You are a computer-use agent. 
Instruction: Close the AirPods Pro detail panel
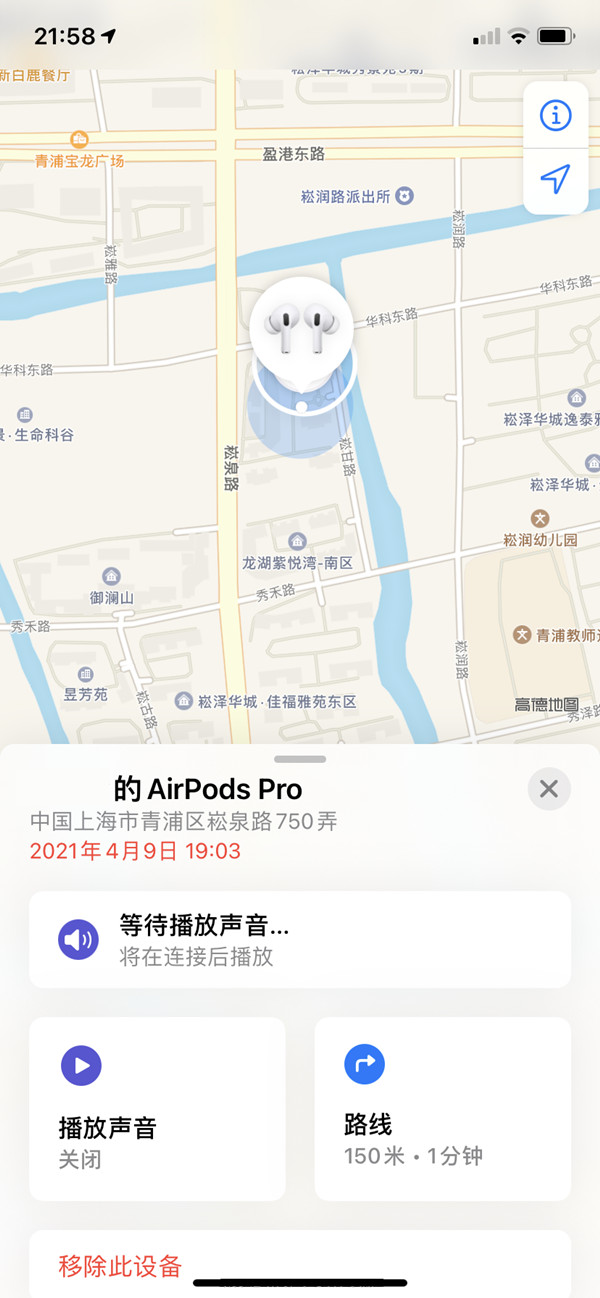click(x=549, y=789)
